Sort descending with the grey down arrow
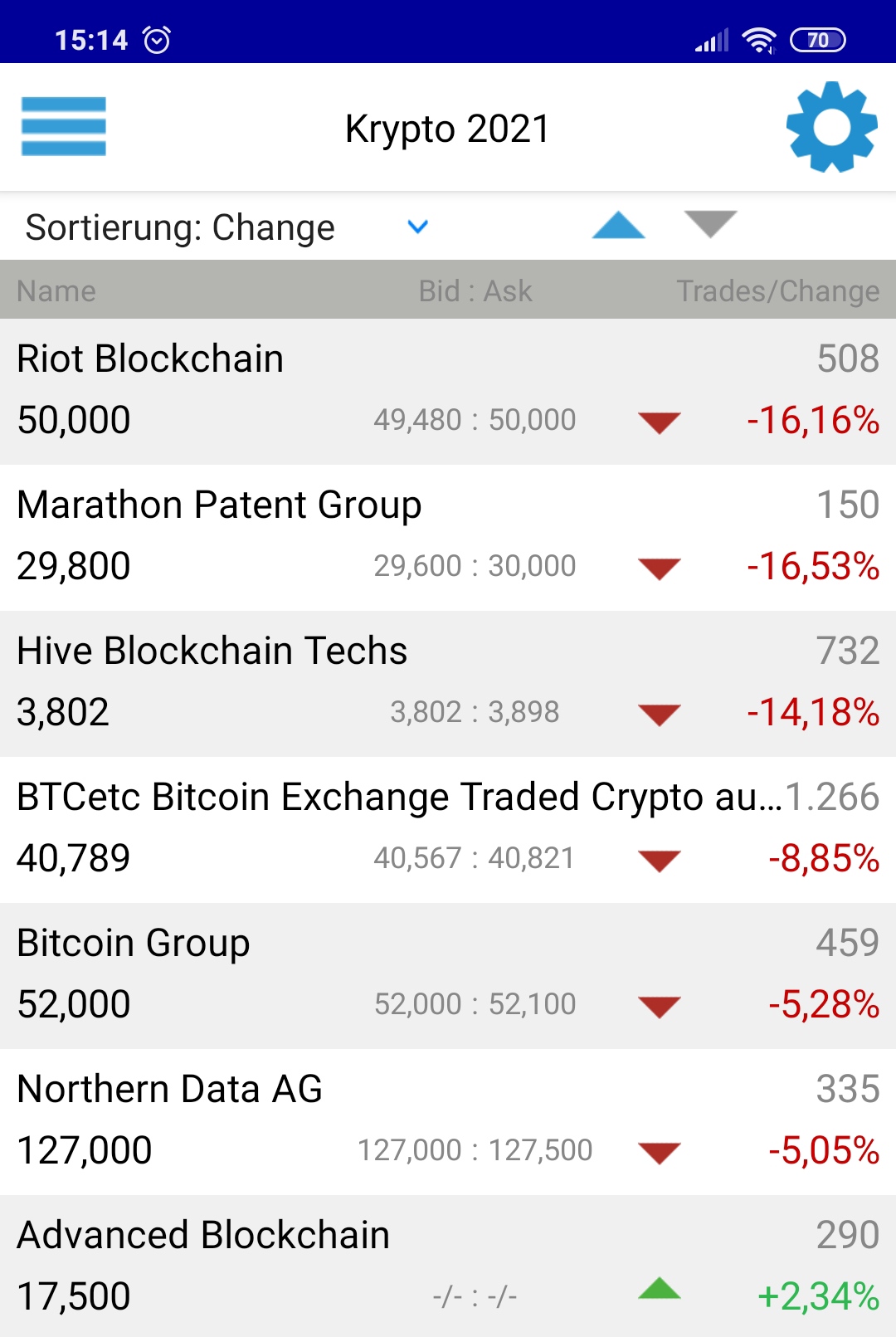The image size is (896, 1337). tap(710, 224)
